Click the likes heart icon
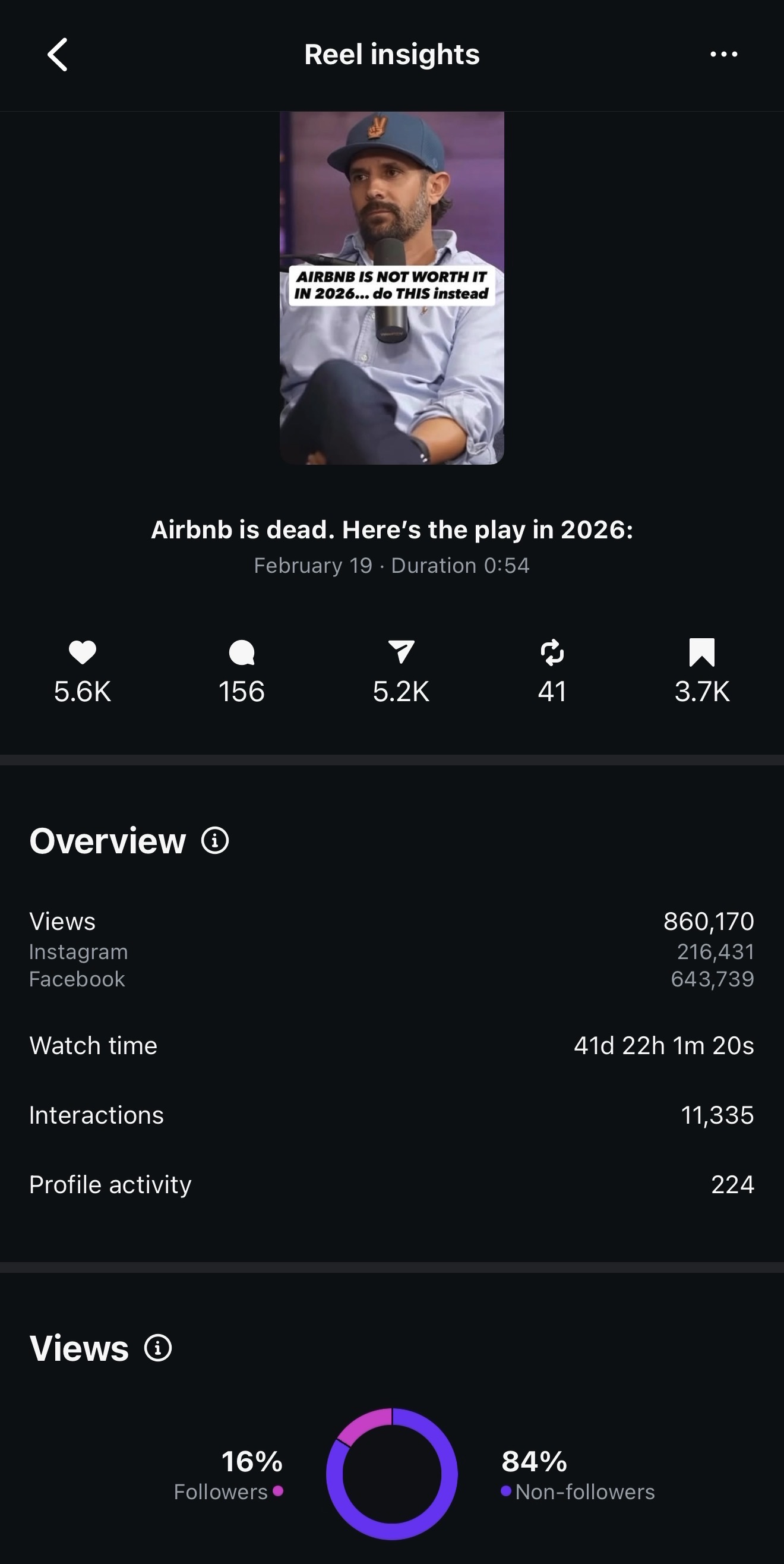 click(x=83, y=654)
